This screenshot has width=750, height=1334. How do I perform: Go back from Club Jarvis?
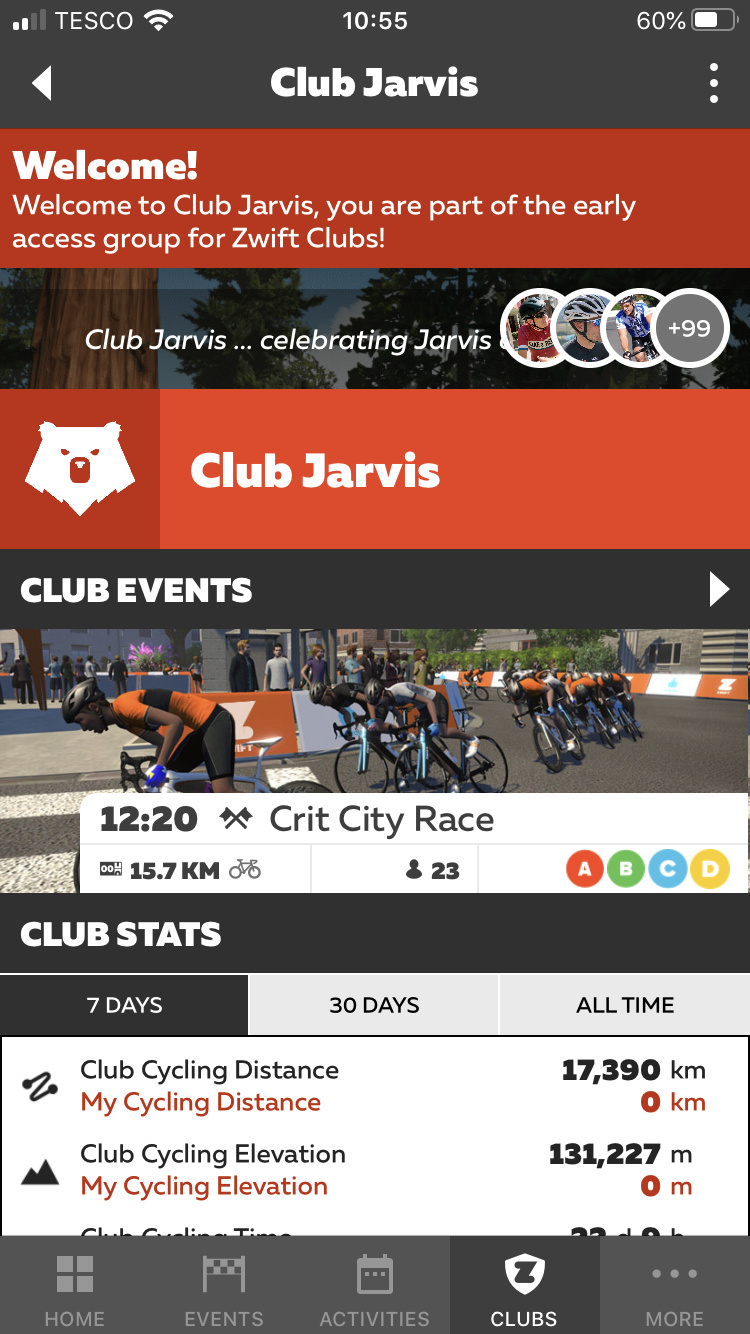(x=42, y=83)
